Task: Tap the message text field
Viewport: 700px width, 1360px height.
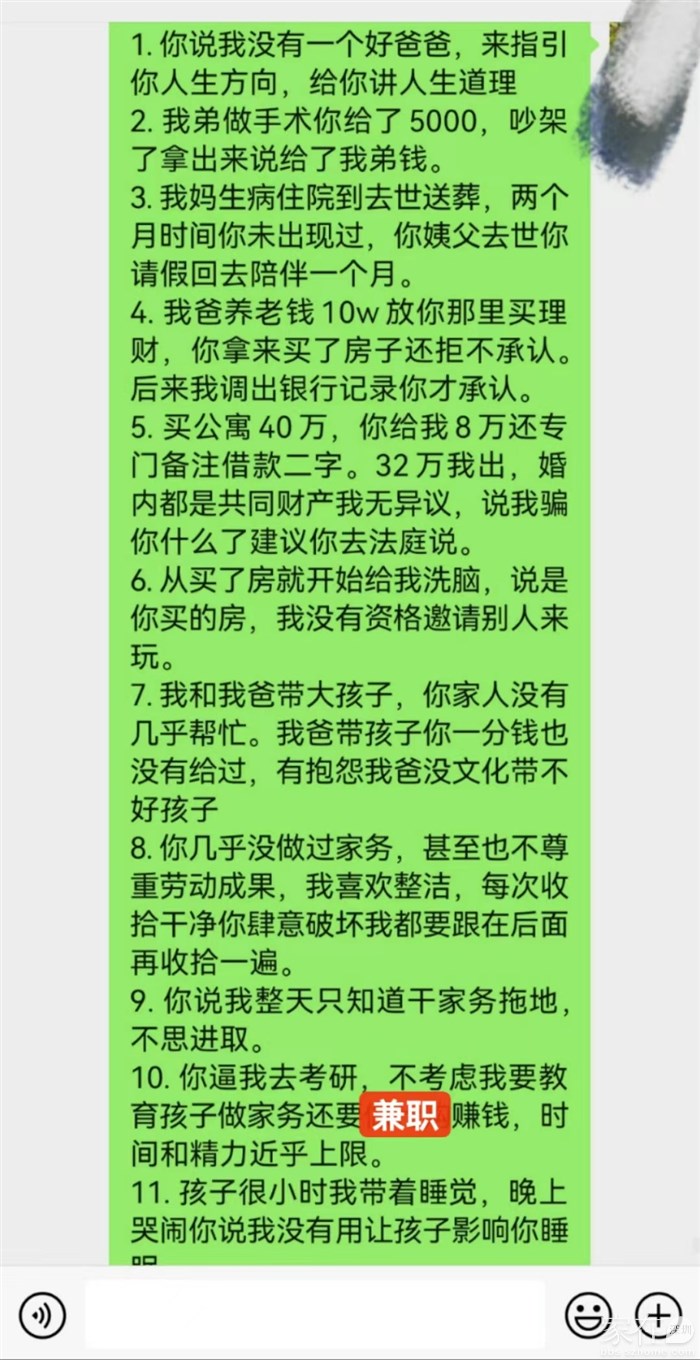Action: [x=315, y=1315]
